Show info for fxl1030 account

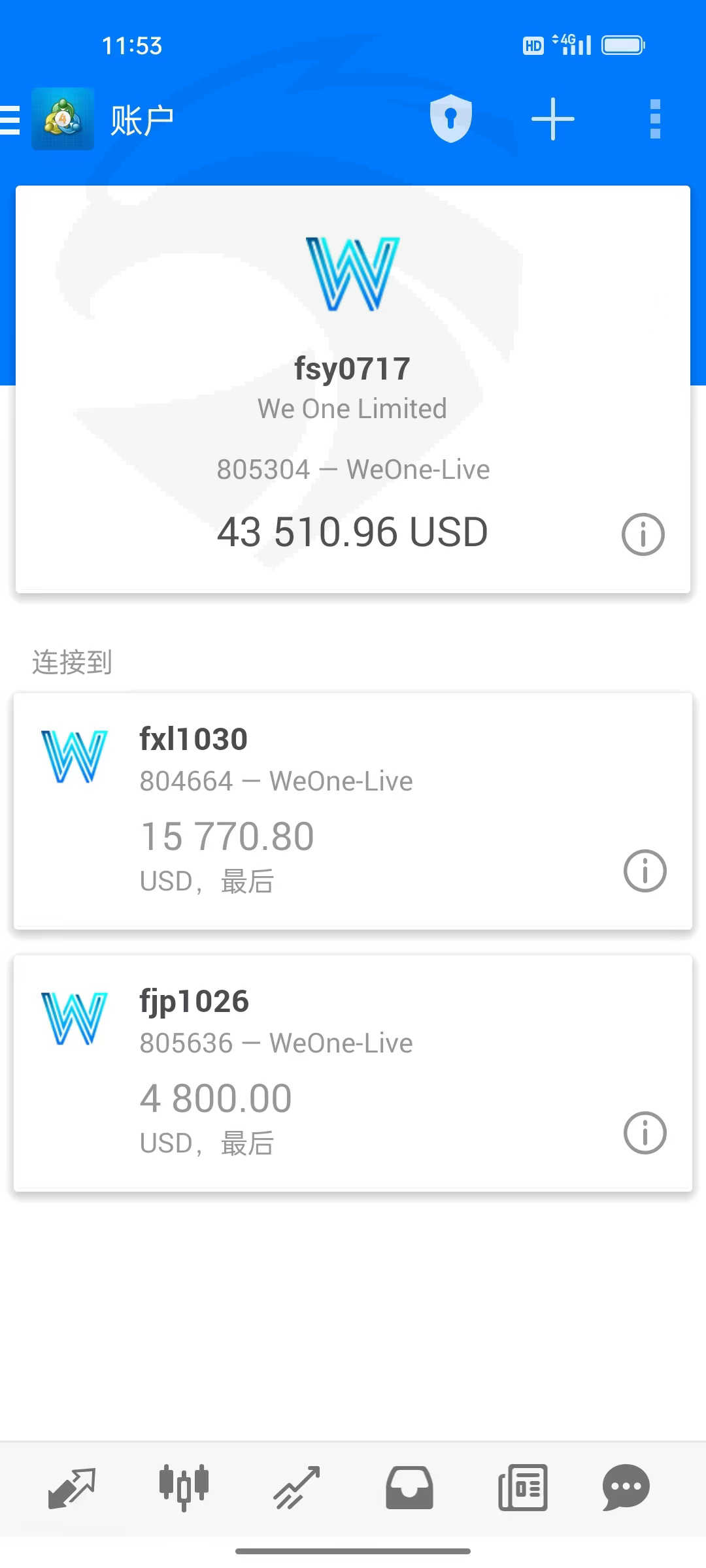pyautogui.click(x=645, y=871)
